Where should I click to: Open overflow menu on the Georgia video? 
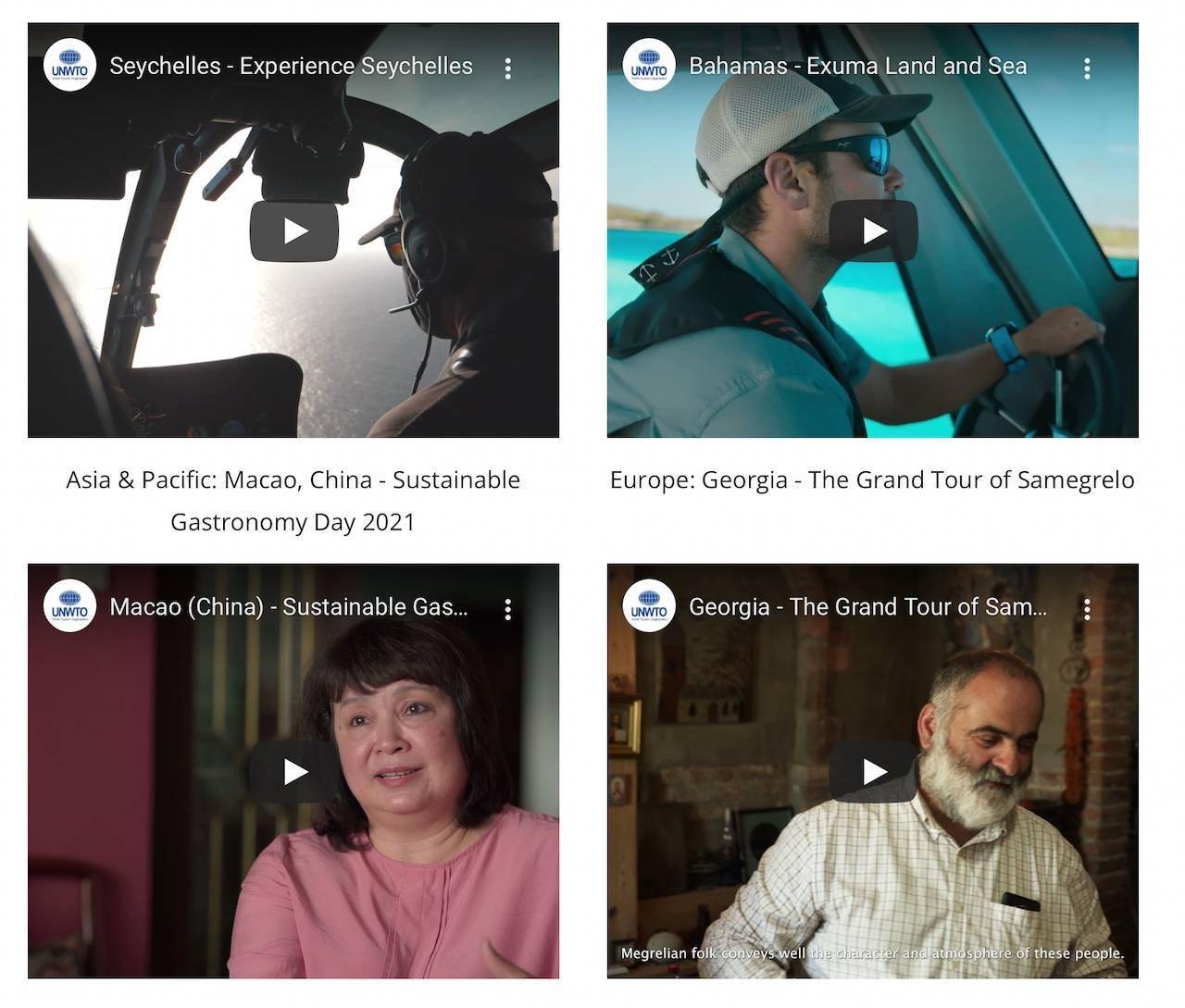click(x=1087, y=608)
